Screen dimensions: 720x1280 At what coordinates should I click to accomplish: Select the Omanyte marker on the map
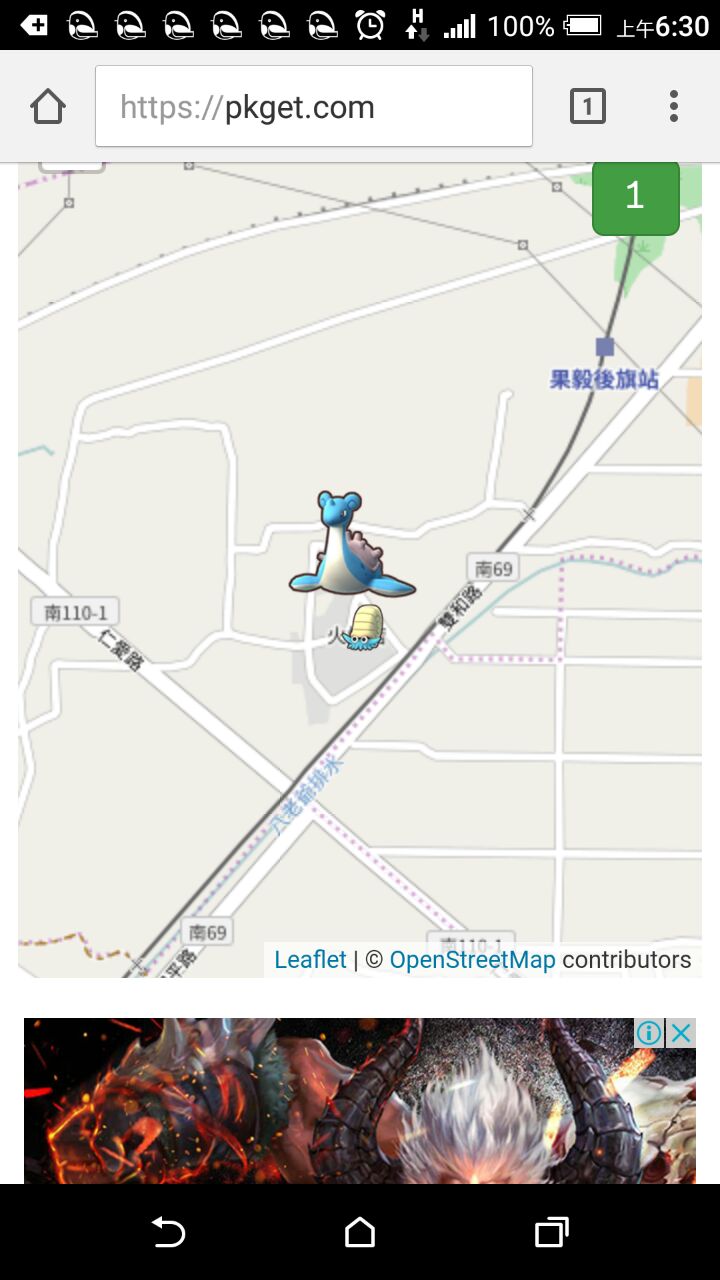point(363,628)
